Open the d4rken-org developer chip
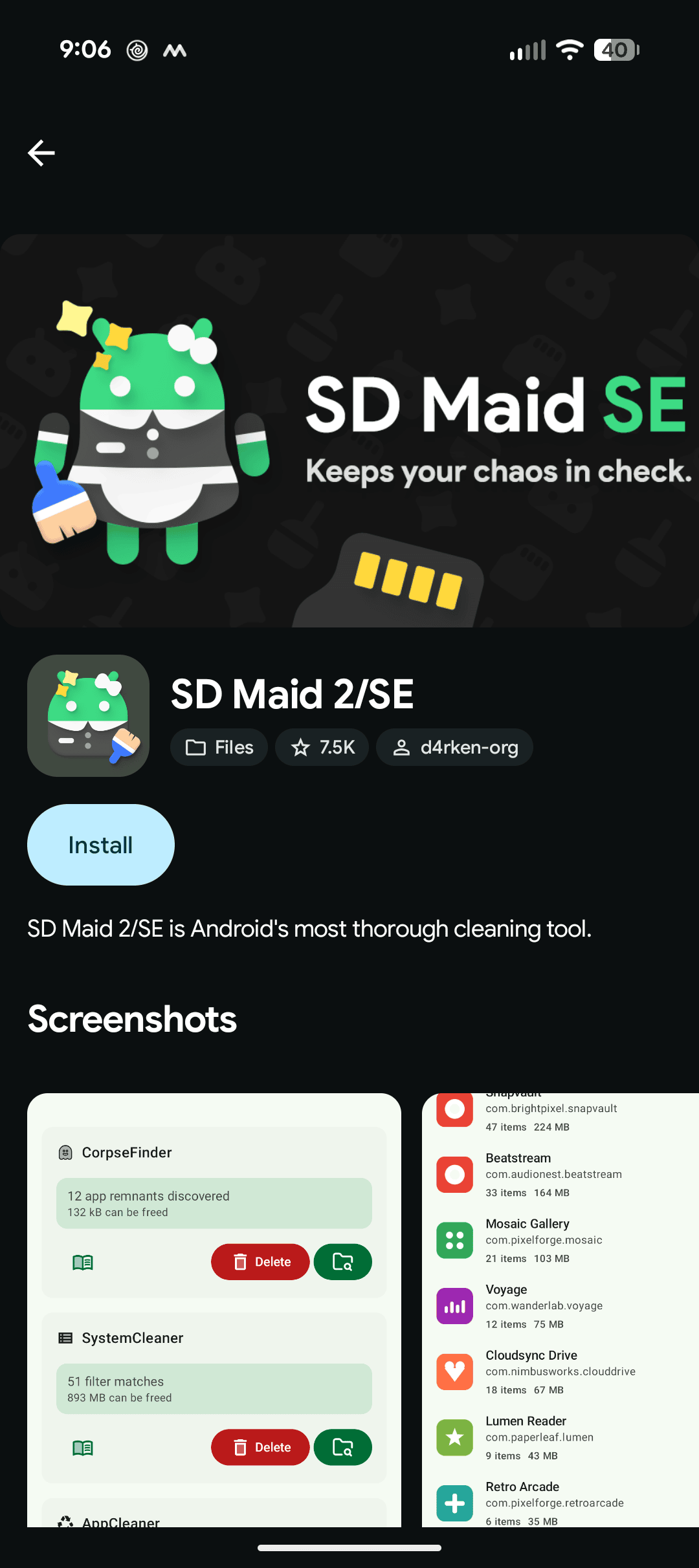This screenshot has height=1568, width=699. (x=455, y=747)
